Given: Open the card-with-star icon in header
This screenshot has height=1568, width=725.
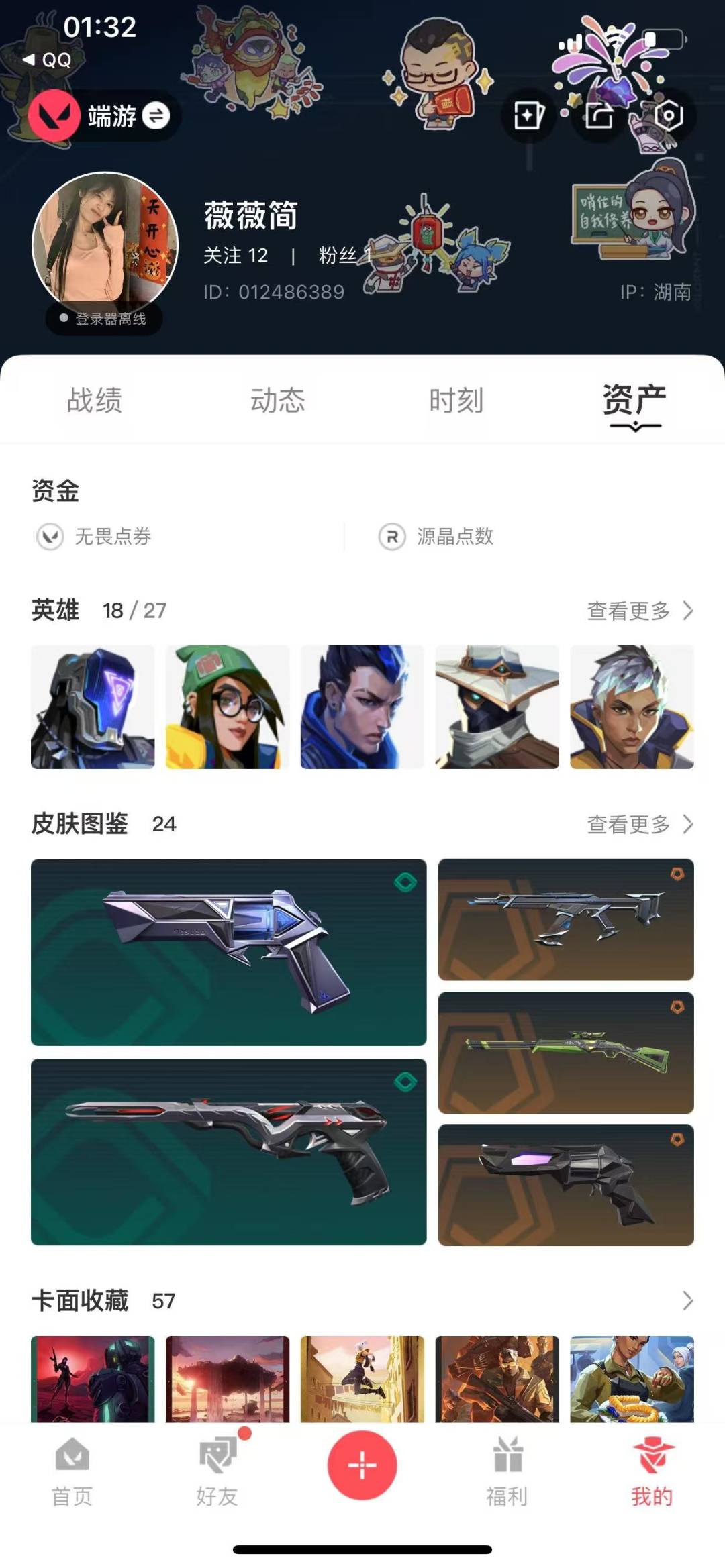Looking at the screenshot, I should [528, 115].
